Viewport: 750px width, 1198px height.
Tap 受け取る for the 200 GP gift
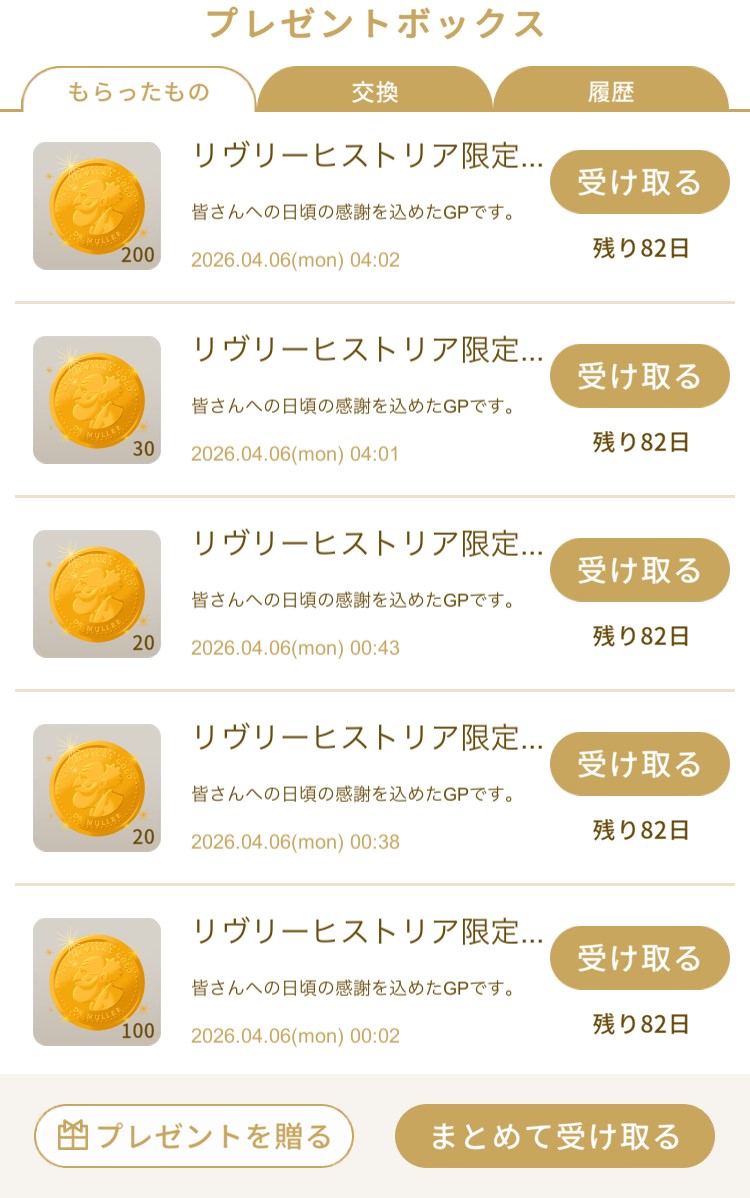click(x=639, y=182)
